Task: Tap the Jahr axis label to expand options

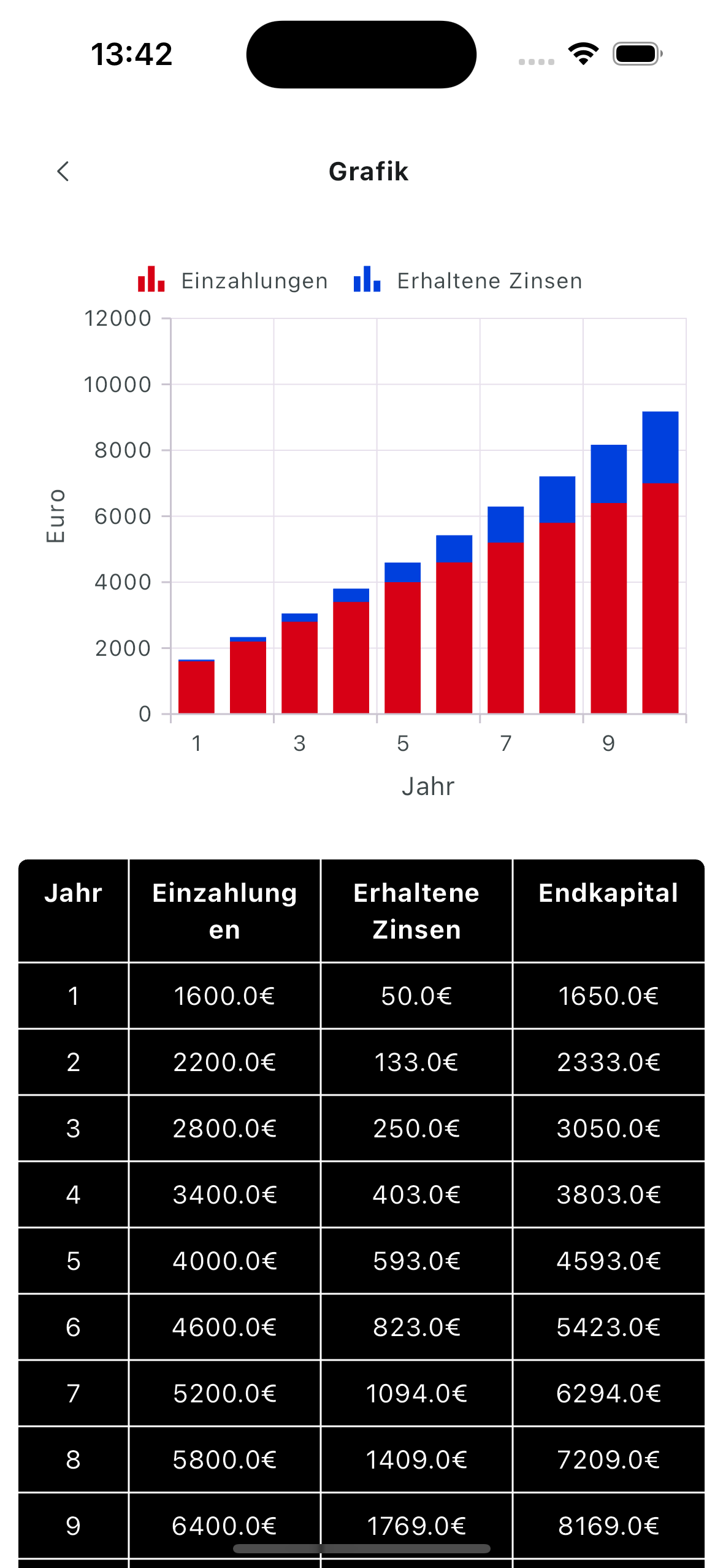Action: pos(428,786)
